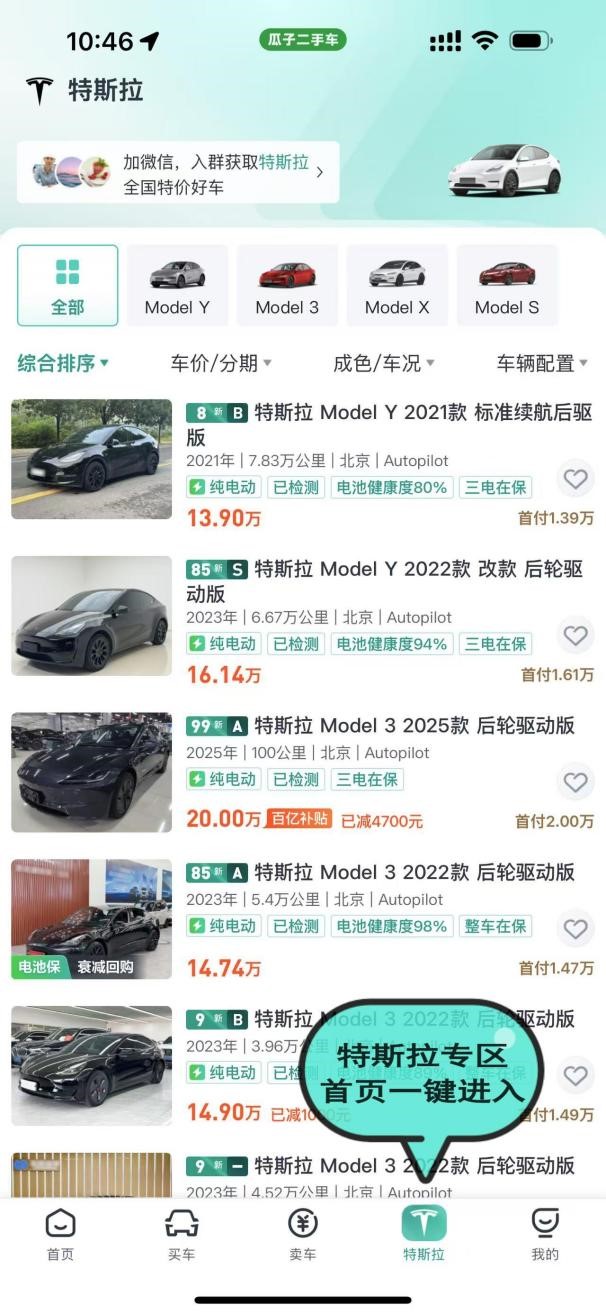606x1315 pixels.
Task: Favorite the Model Y 2022款 改款 listing
Action: tap(575, 635)
